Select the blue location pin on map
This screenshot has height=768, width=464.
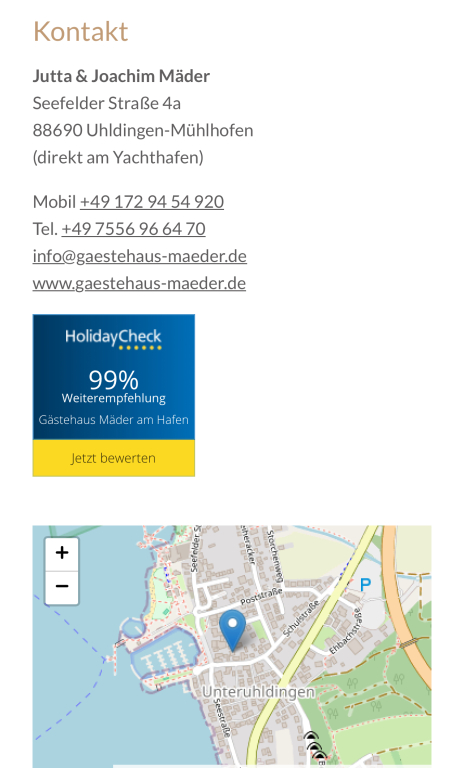click(x=232, y=630)
